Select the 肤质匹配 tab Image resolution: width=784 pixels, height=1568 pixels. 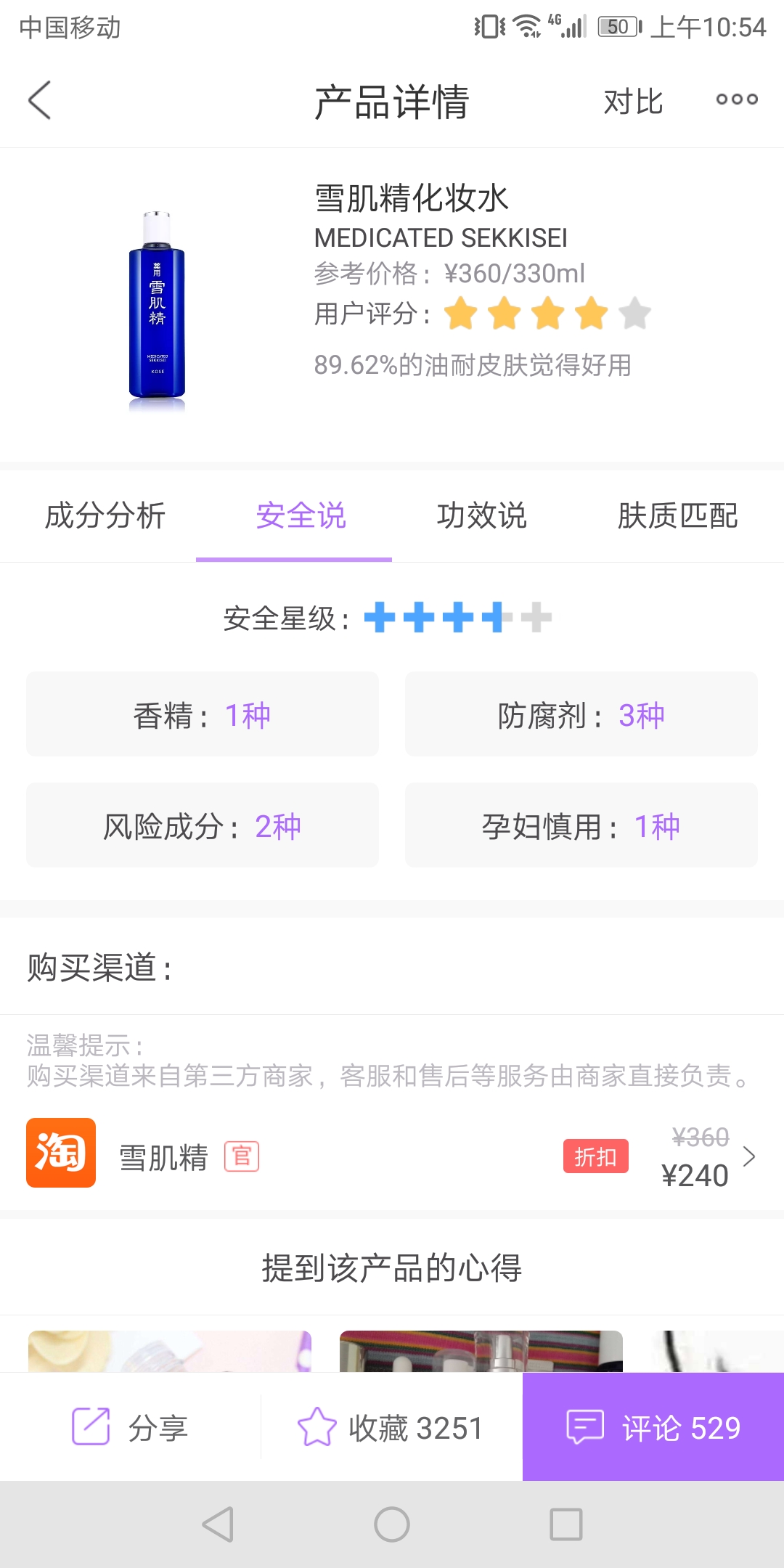click(681, 517)
